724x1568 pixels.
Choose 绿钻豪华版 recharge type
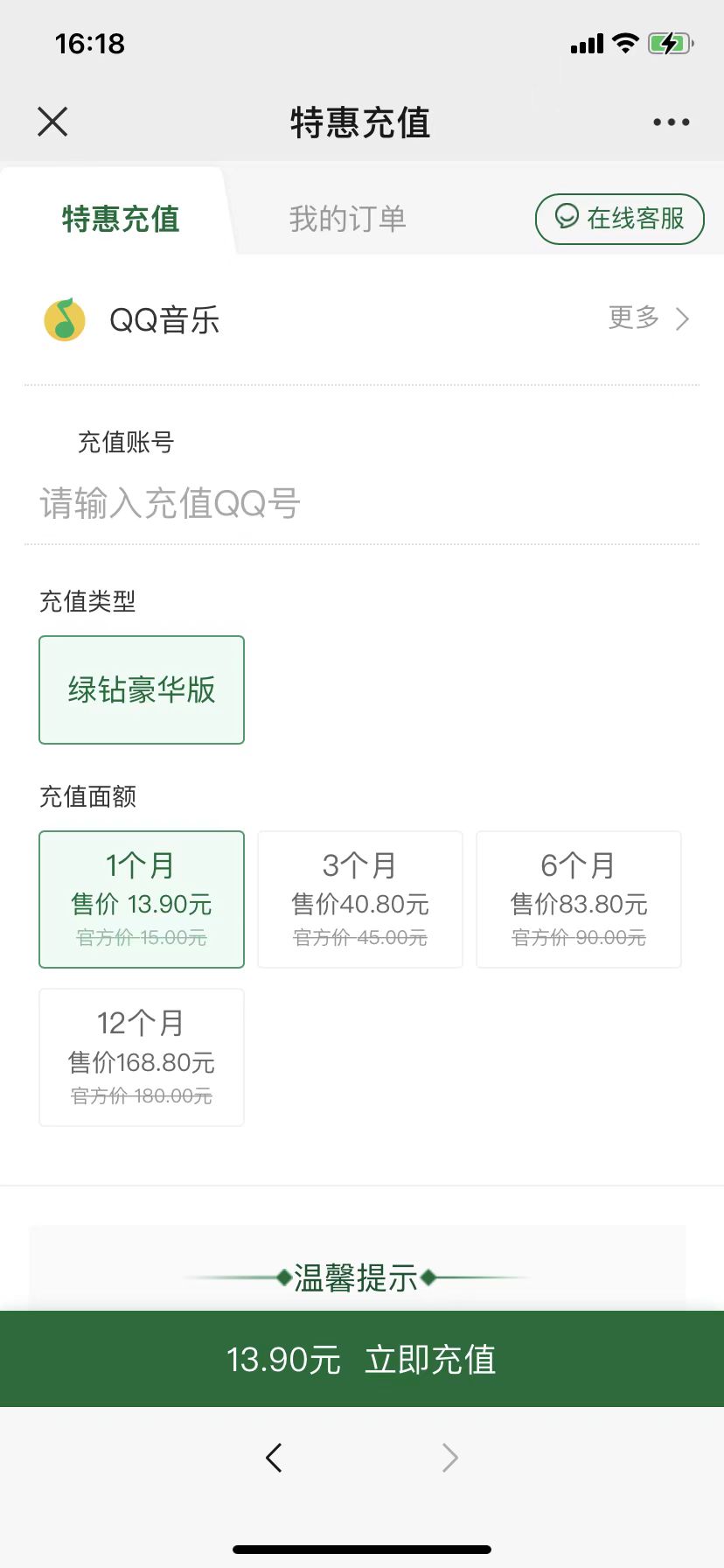coord(142,689)
